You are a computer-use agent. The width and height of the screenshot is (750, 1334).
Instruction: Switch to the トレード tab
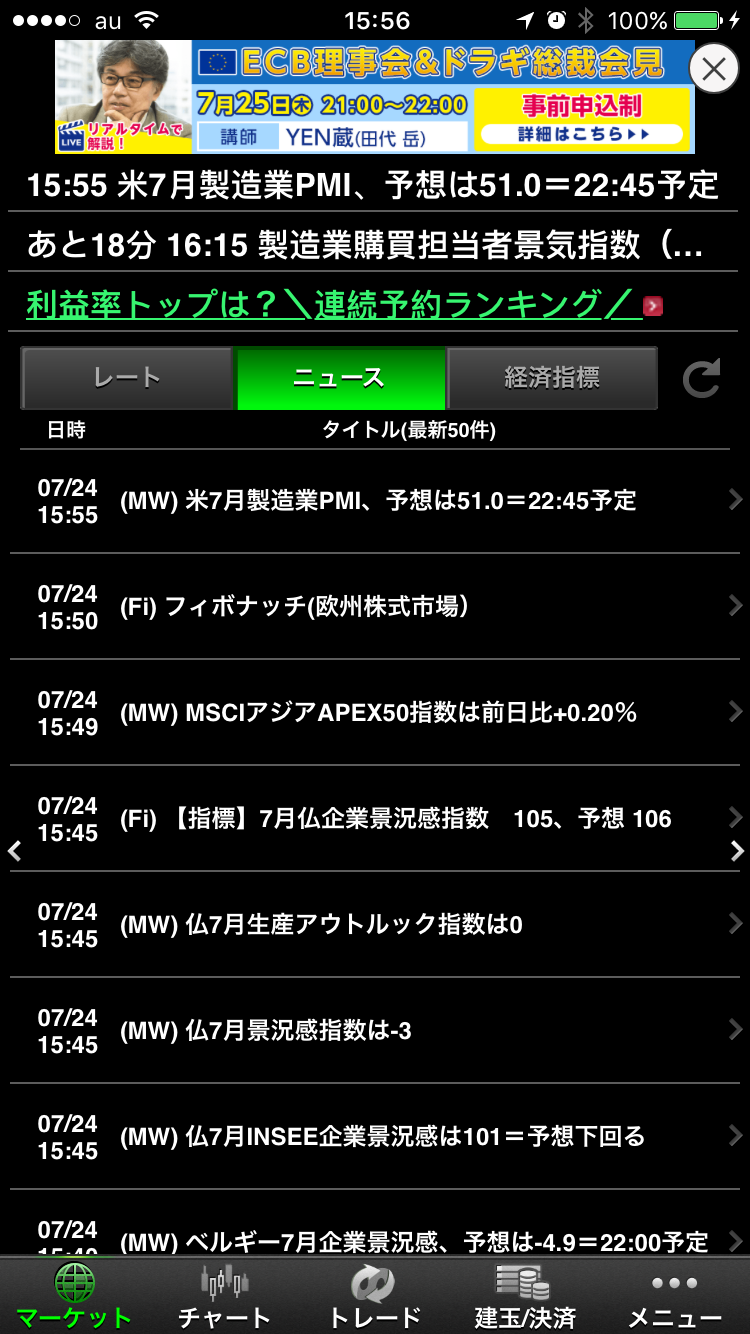pos(375,1296)
